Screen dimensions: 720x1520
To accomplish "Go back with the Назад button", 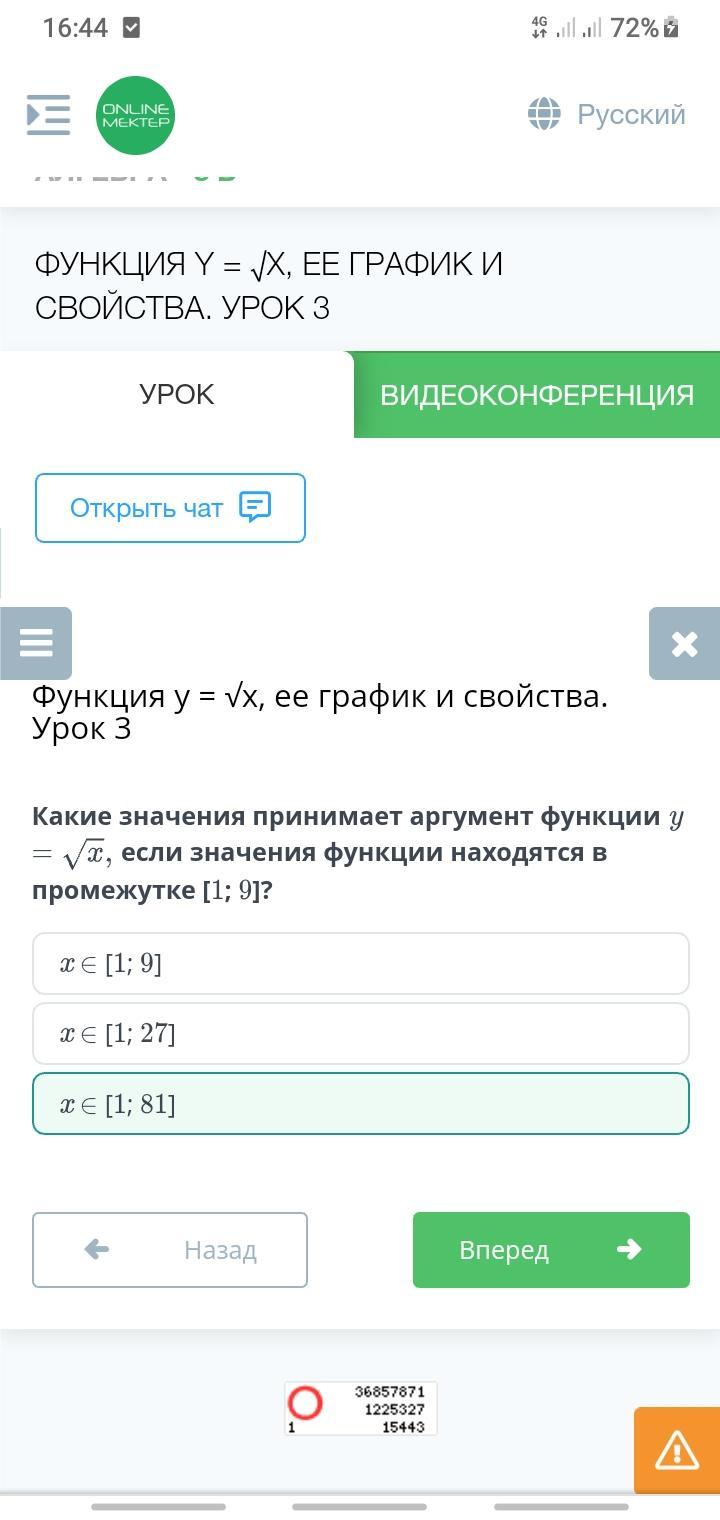I will coord(170,1250).
